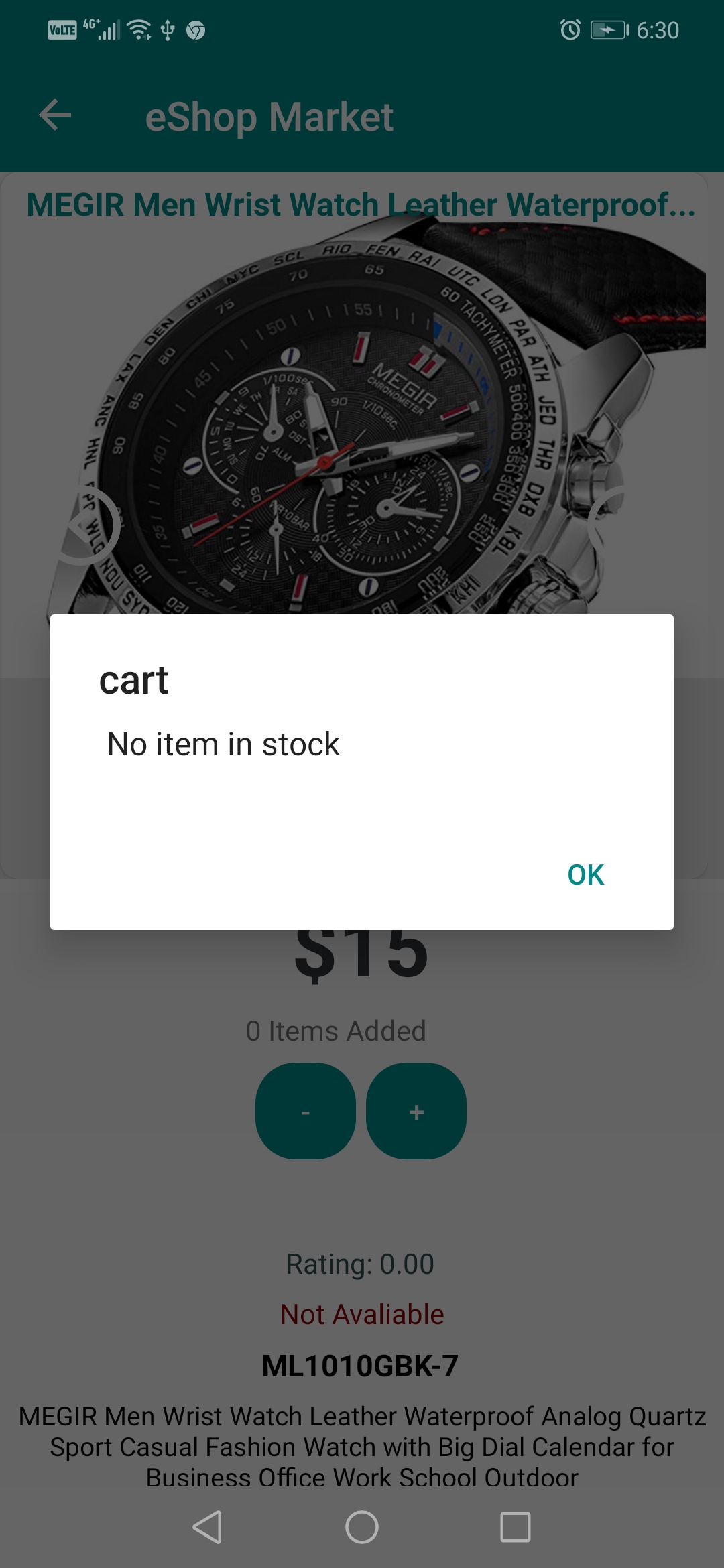Increase item quantity with plus button
This screenshot has height=1568, width=724.
point(416,1111)
